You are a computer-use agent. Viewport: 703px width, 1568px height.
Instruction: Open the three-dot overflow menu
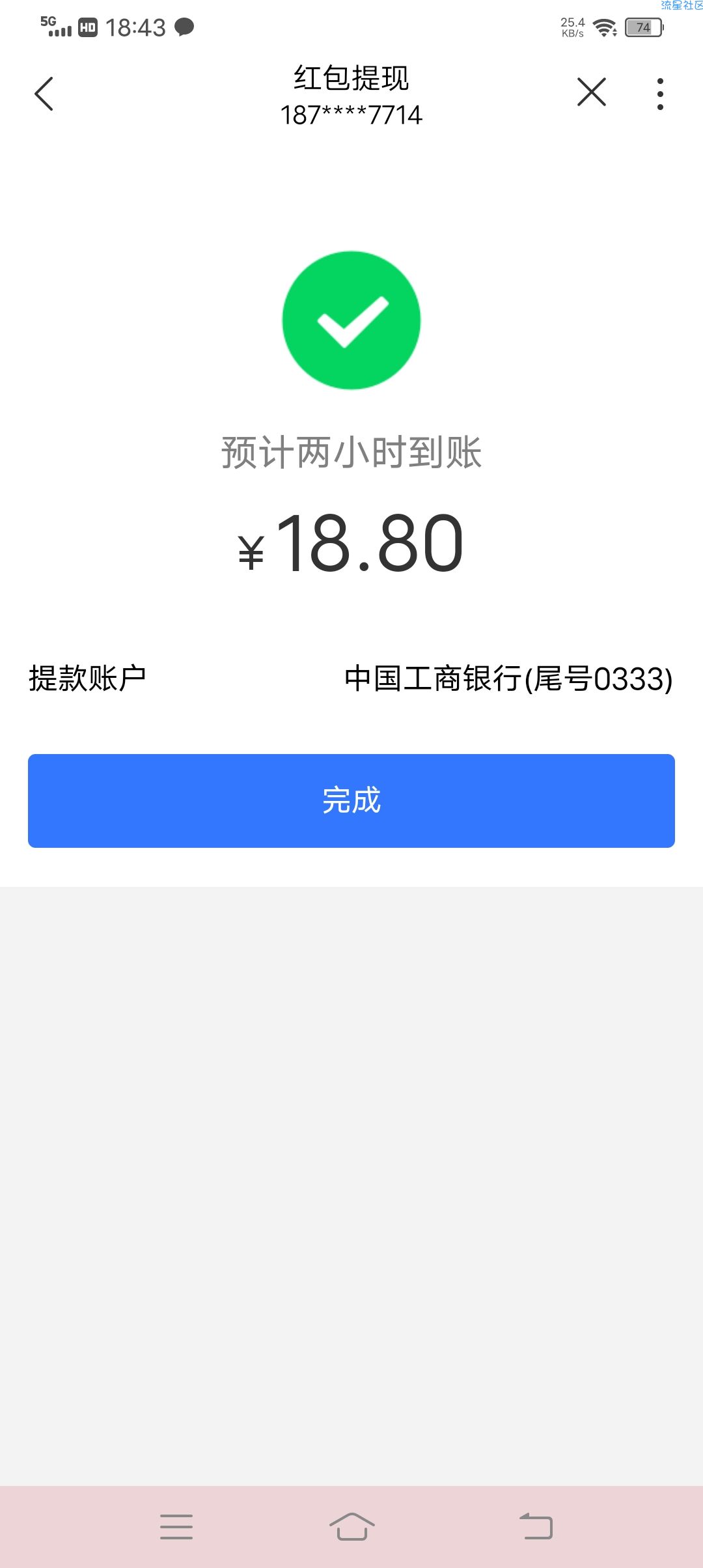point(660,94)
